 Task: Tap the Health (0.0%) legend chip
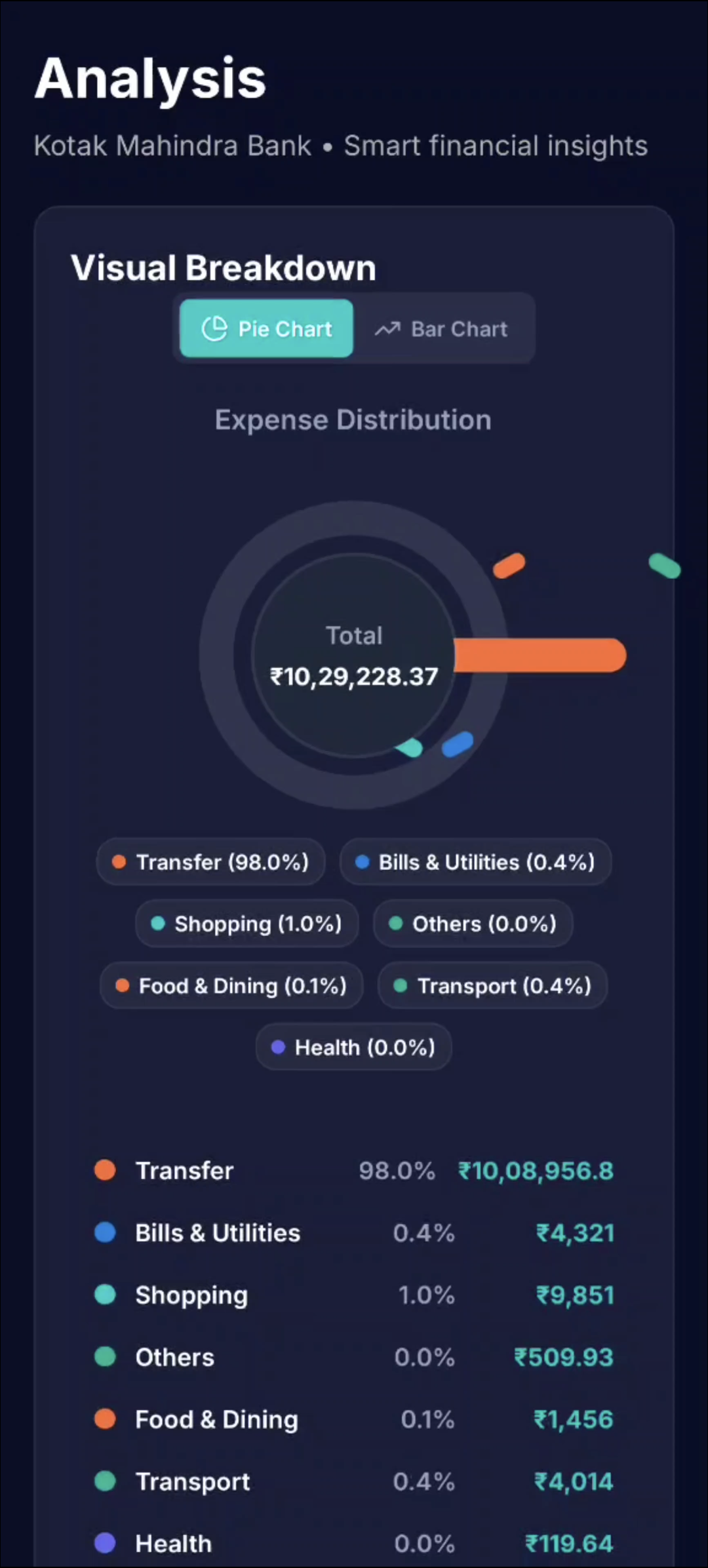tap(353, 1048)
